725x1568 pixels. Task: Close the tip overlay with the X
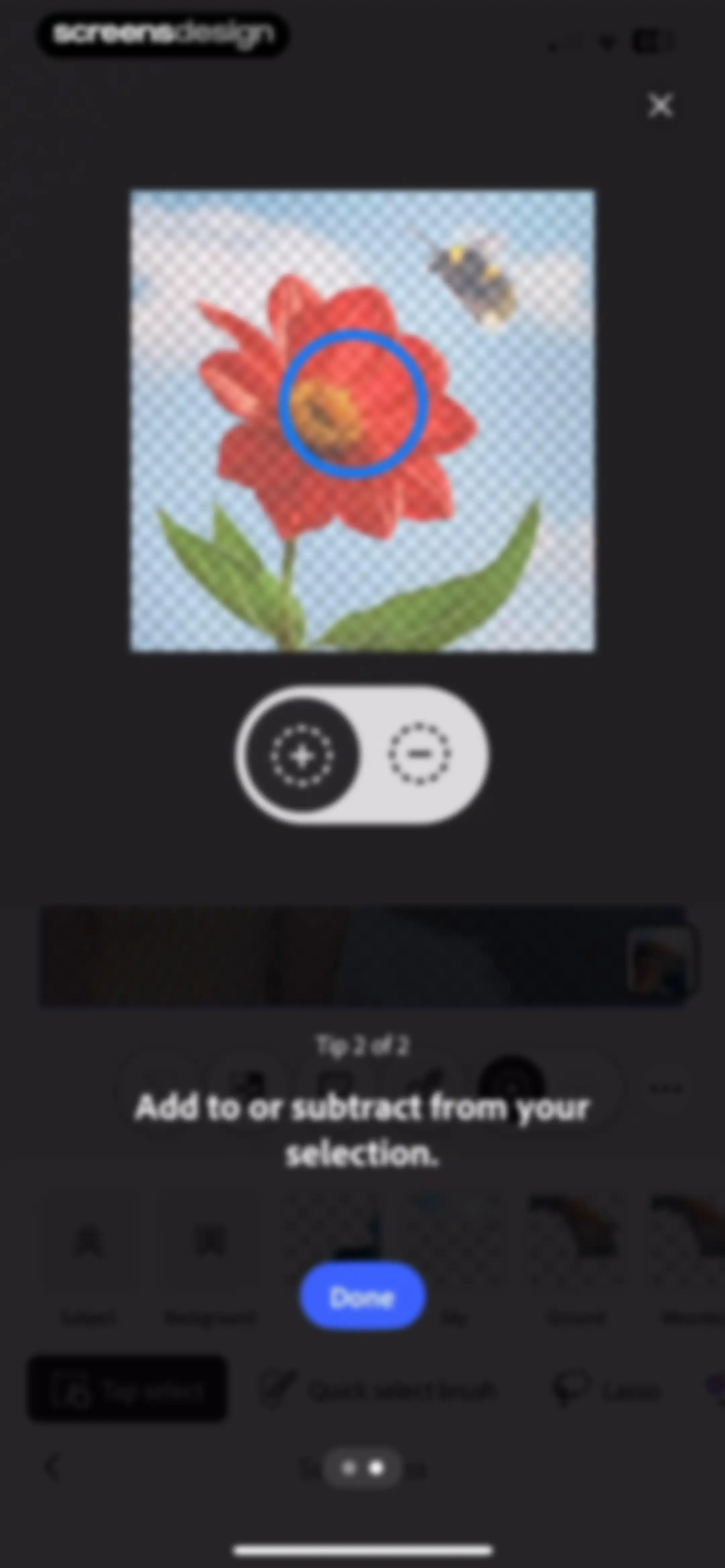tap(661, 105)
